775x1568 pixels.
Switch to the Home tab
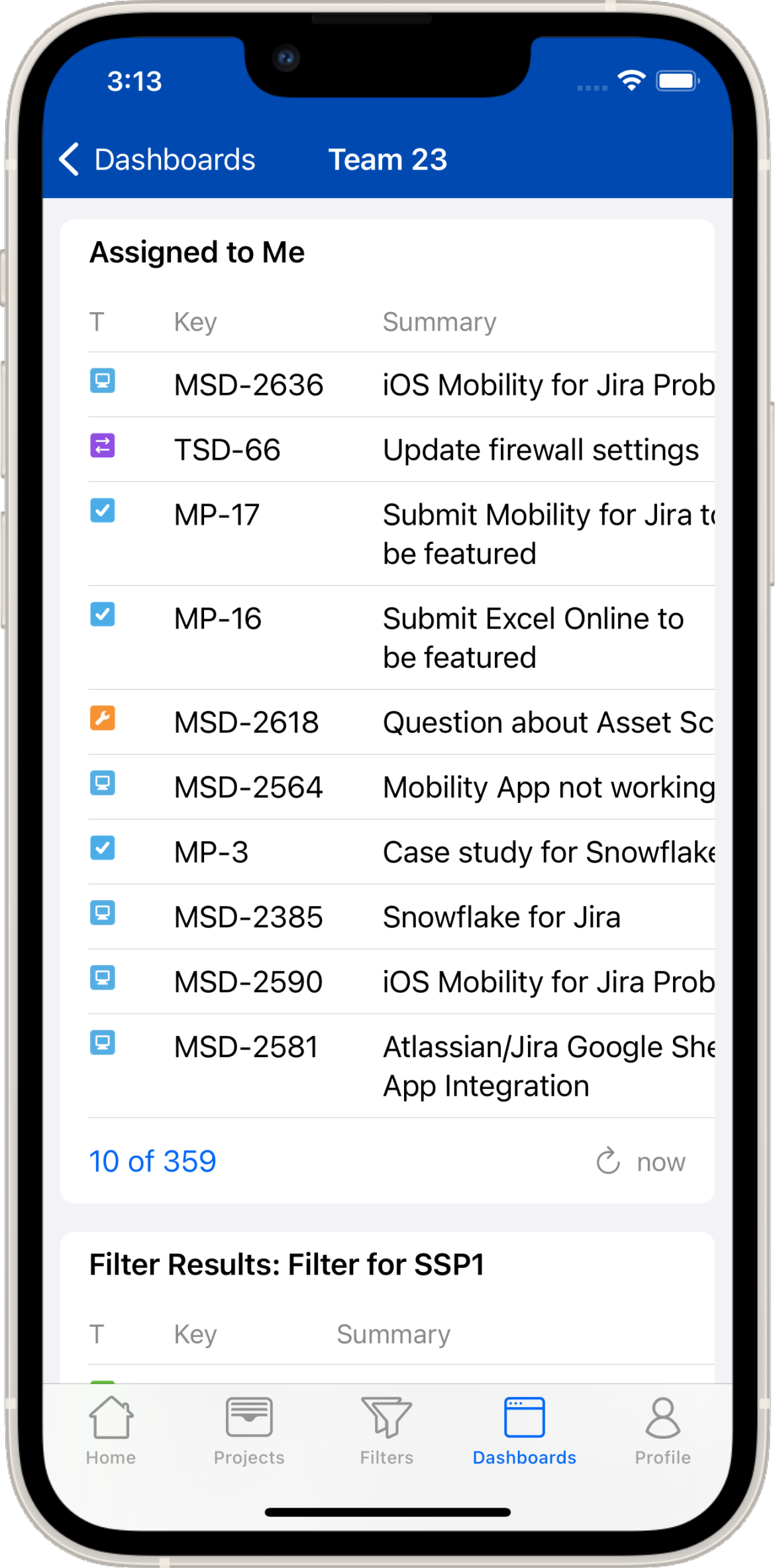[x=111, y=1430]
